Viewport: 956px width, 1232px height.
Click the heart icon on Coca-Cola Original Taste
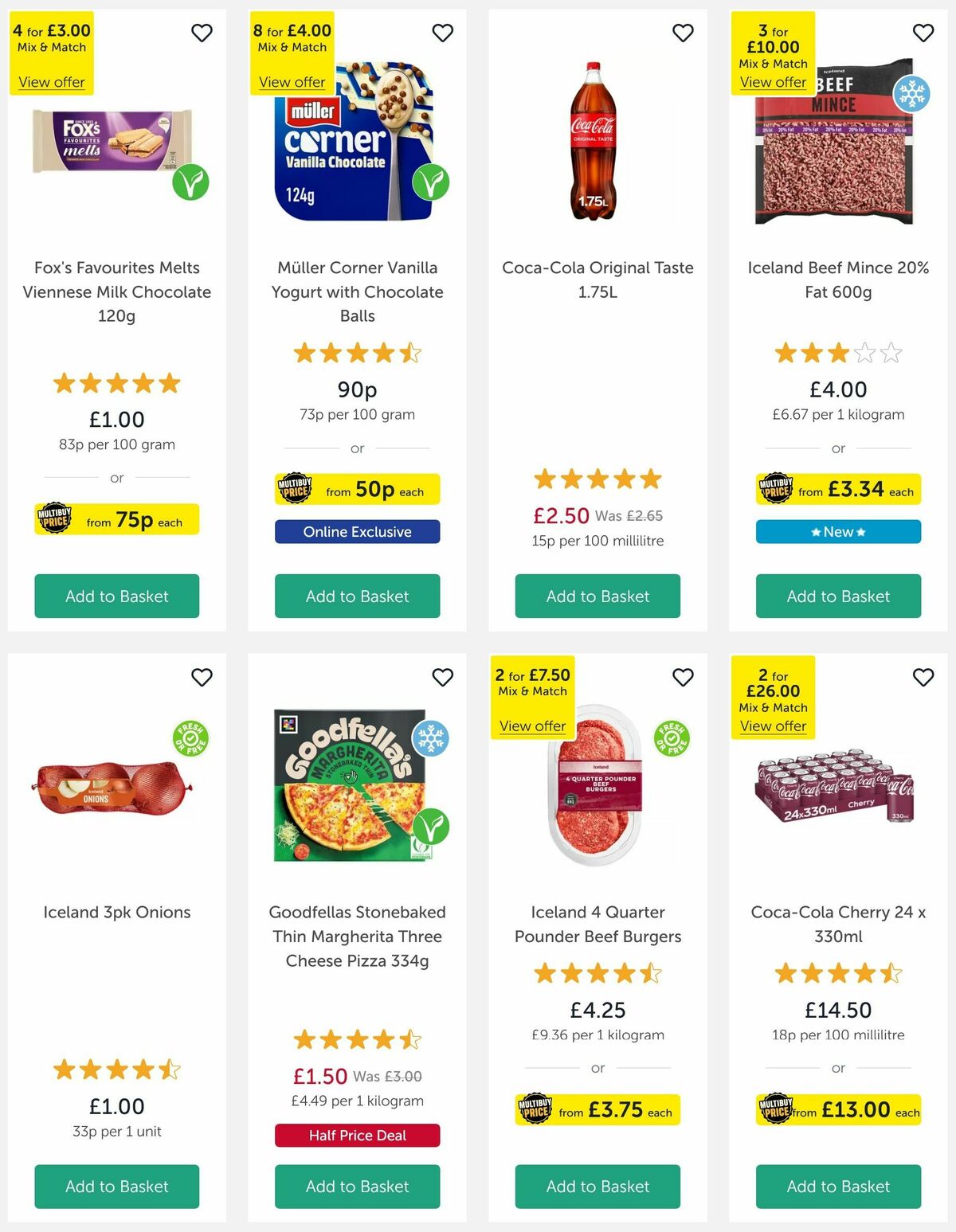pyautogui.click(x=682, y=33)
